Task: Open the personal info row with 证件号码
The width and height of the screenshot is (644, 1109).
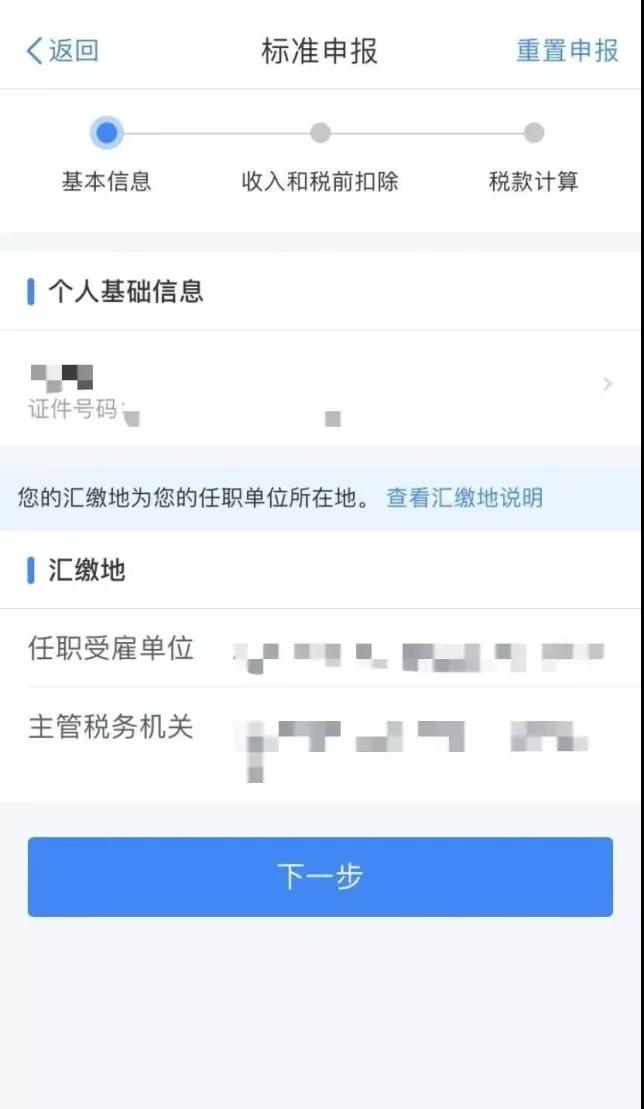Action: pyautogui.click(x=320, y=388)
